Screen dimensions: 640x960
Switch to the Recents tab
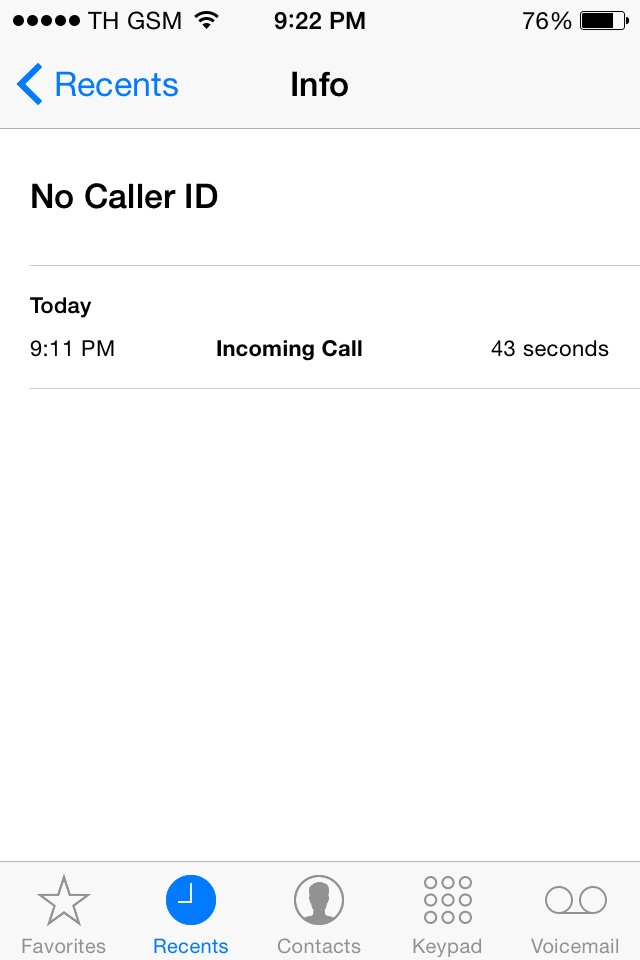[191, 914]
